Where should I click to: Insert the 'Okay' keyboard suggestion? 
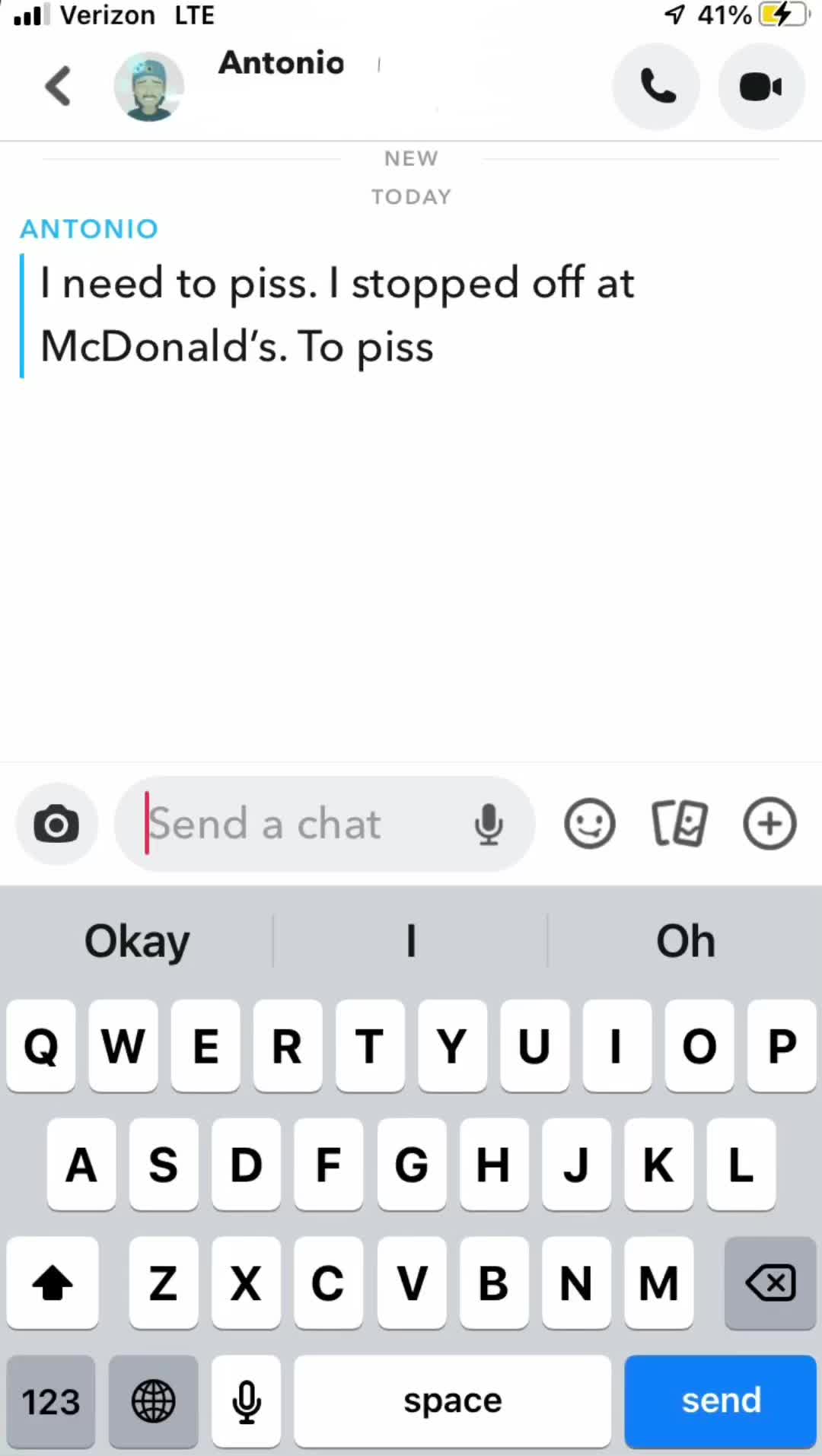pyautogui.click(x=137, y=942)
